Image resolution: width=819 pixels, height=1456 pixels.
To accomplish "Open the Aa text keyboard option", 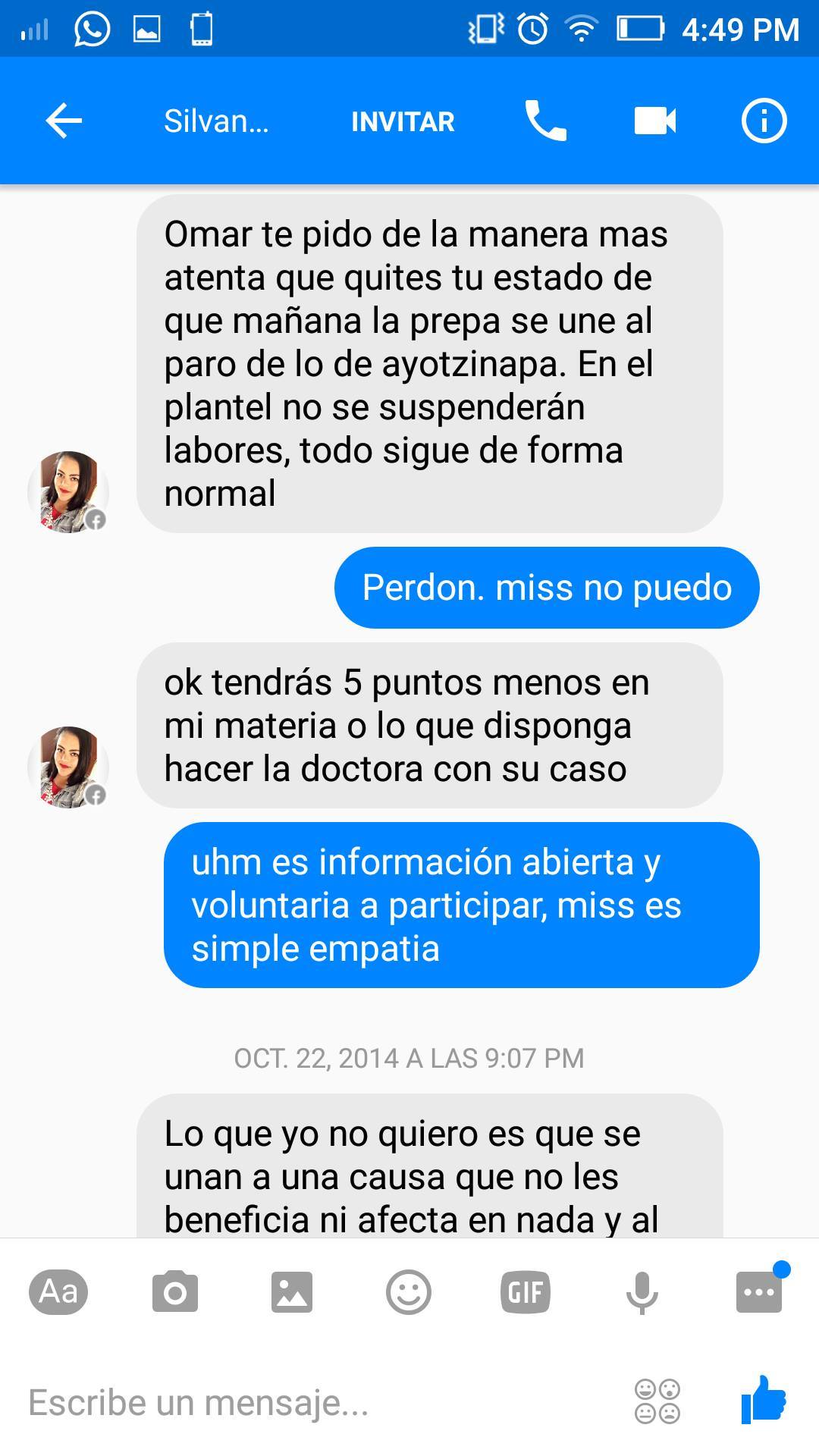I will pos(58,1291).
